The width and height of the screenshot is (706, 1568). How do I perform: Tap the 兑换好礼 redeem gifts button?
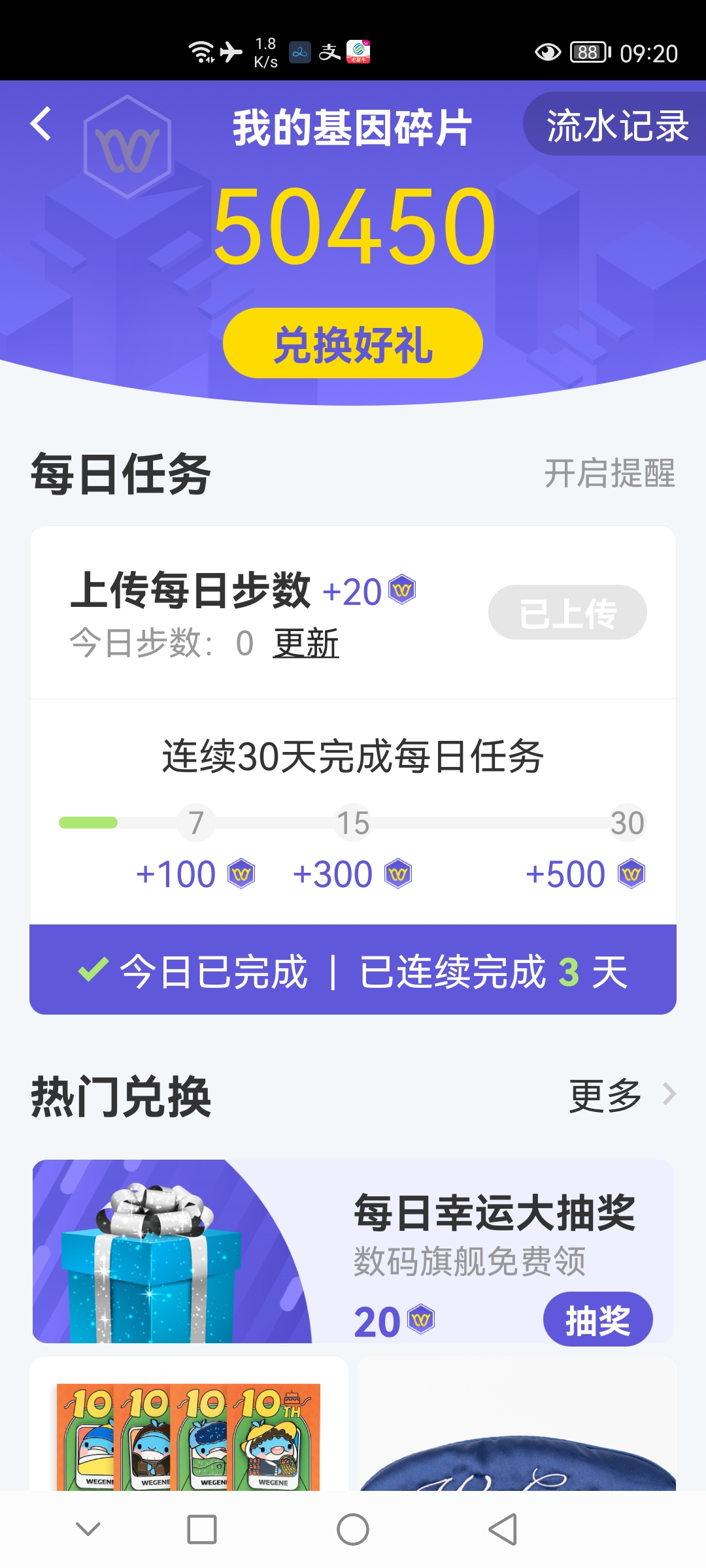click(x=353, y=344)
